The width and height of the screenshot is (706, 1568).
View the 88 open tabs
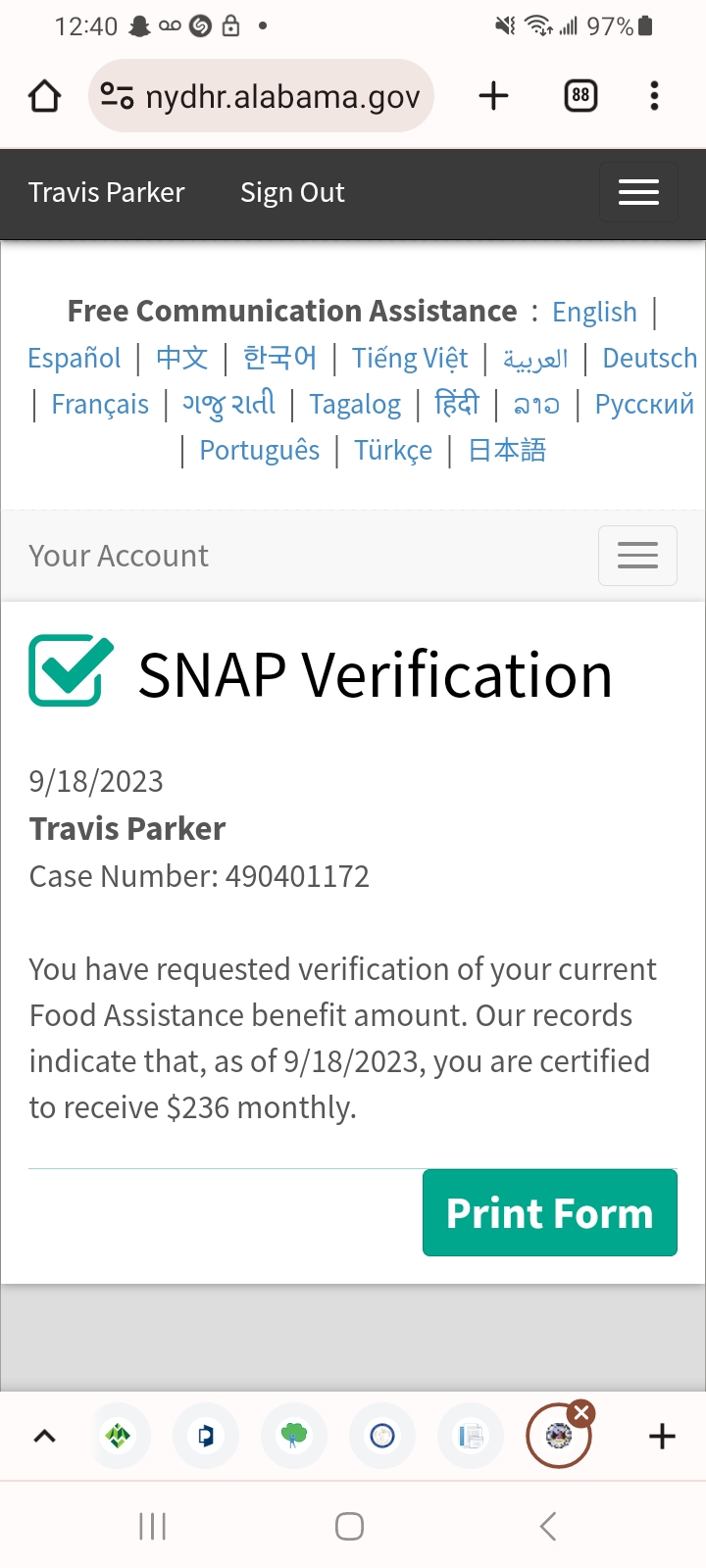coord(580,96)
